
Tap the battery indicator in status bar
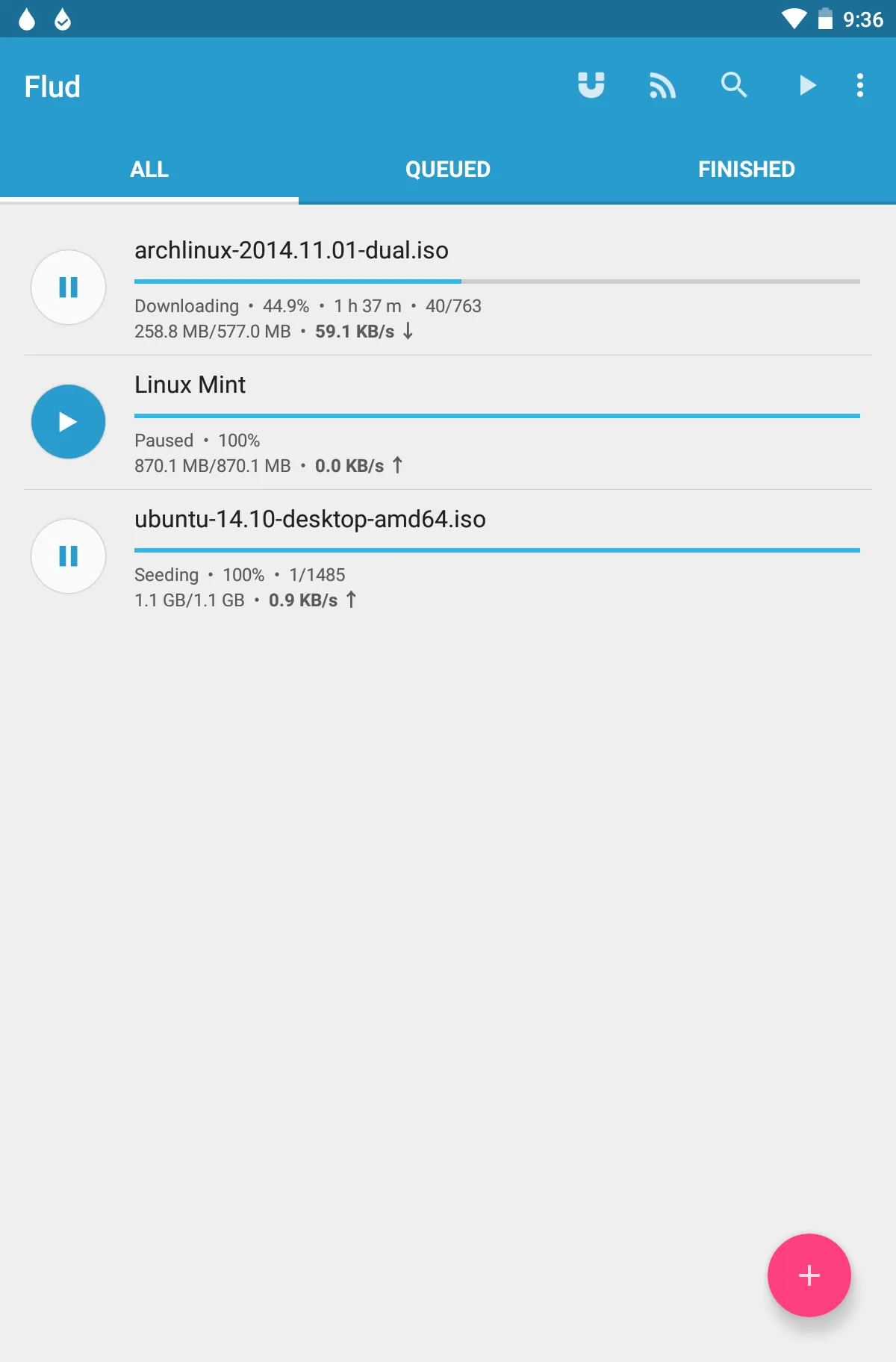click(x=826, y=20)
